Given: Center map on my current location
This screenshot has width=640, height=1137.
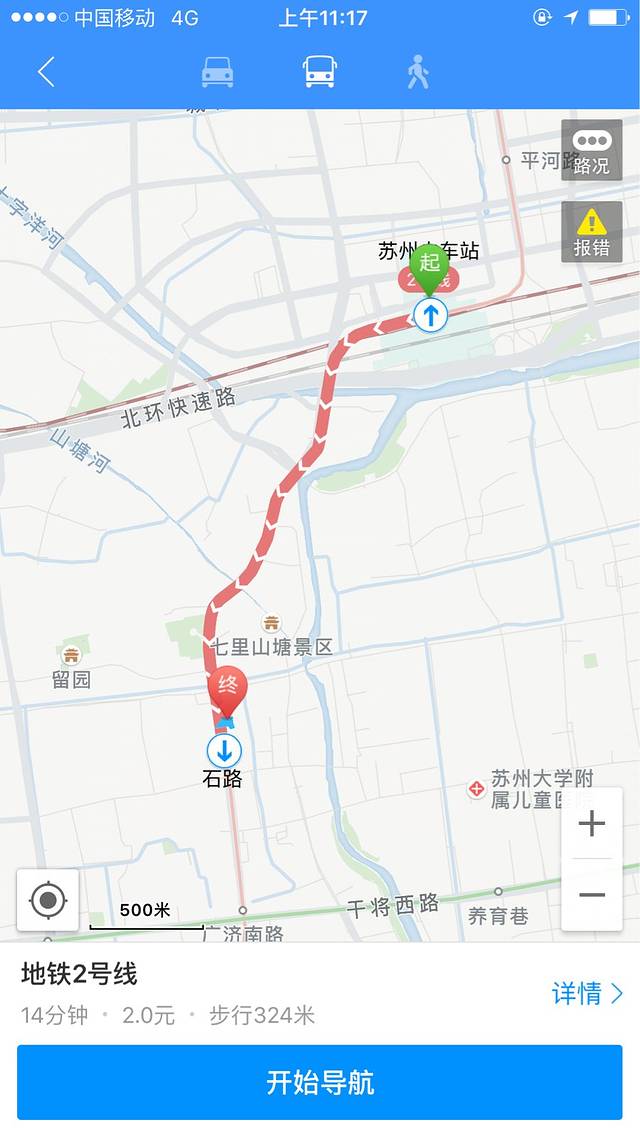Looking at the screenshot, I should [x=48, y=900].
